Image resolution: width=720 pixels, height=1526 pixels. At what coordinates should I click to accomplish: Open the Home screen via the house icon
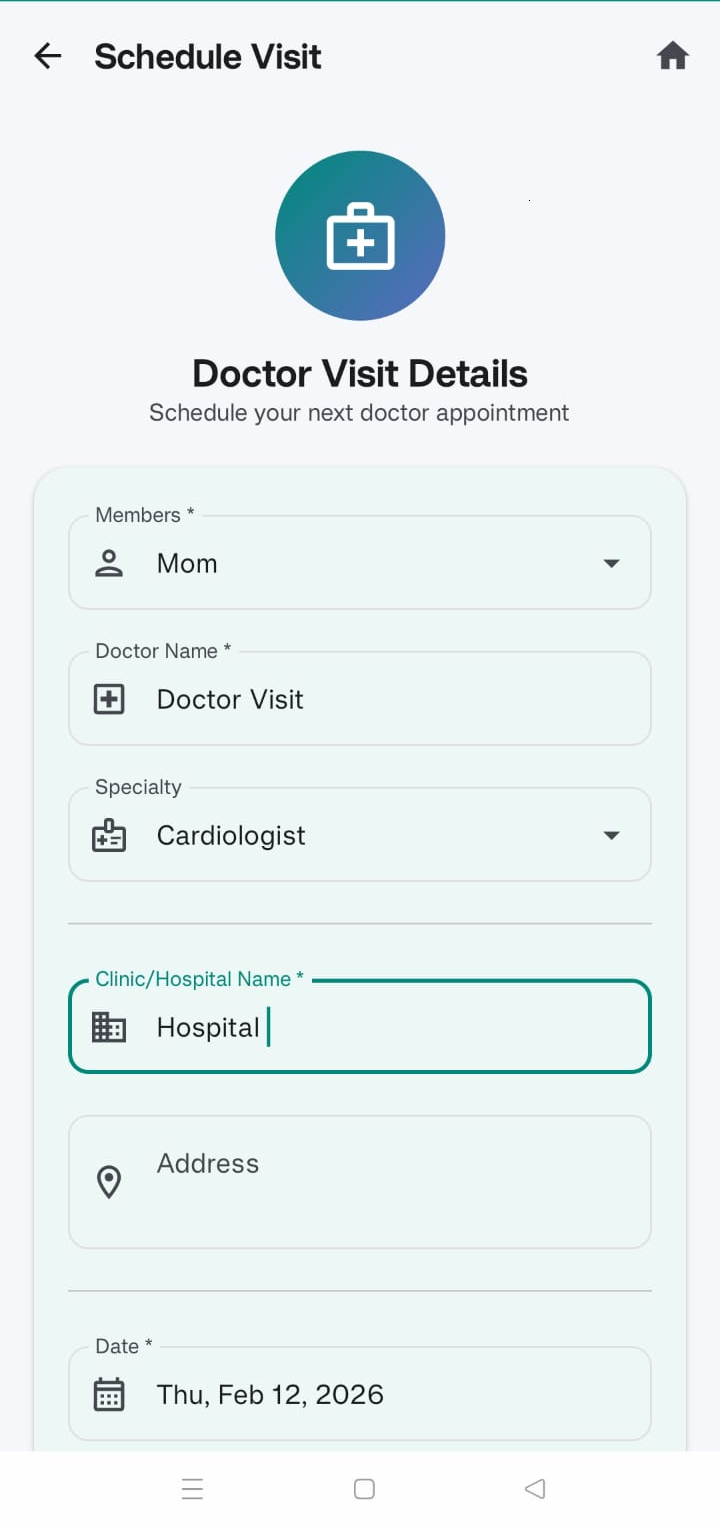pos(673,57)
